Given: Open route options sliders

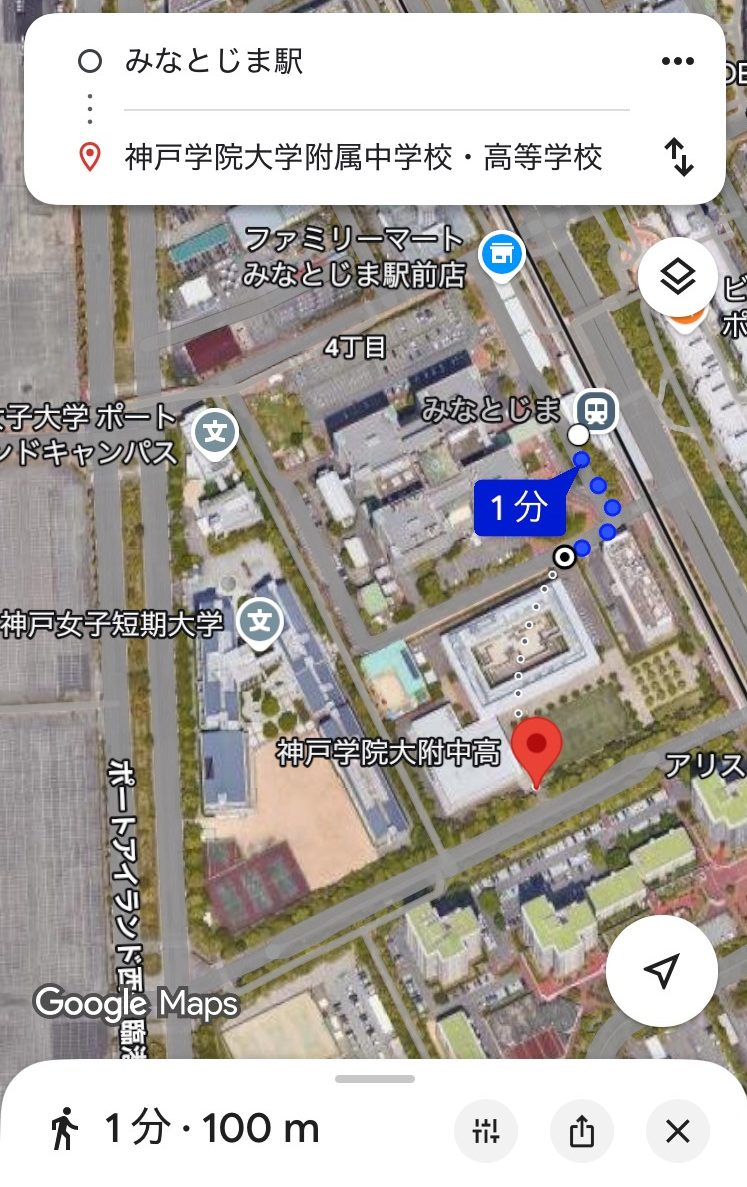Looking at the screenshot, I should (x=487, y=1131).
